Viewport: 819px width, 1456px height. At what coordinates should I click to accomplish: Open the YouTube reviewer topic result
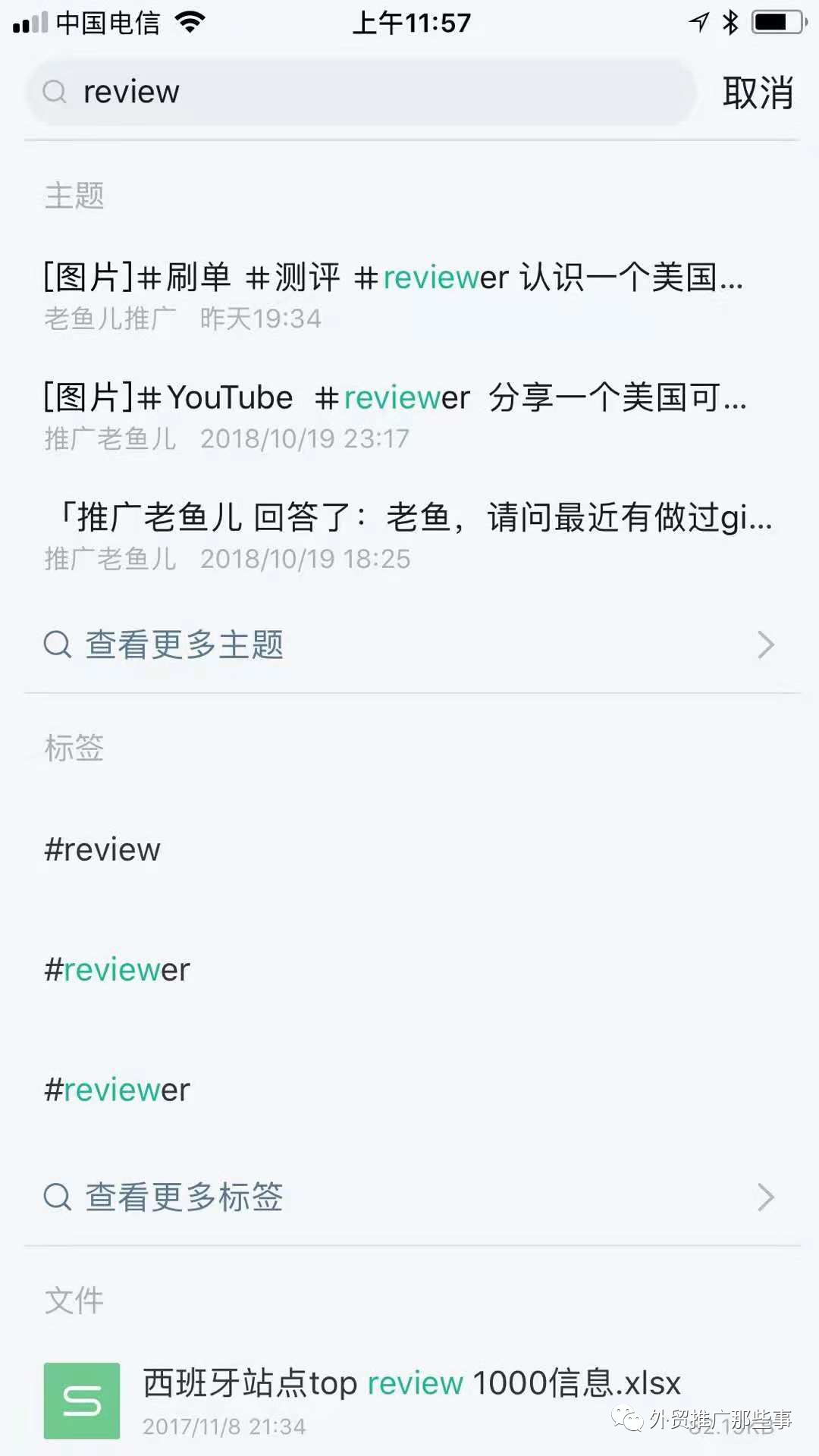click(x=394, y=415)
